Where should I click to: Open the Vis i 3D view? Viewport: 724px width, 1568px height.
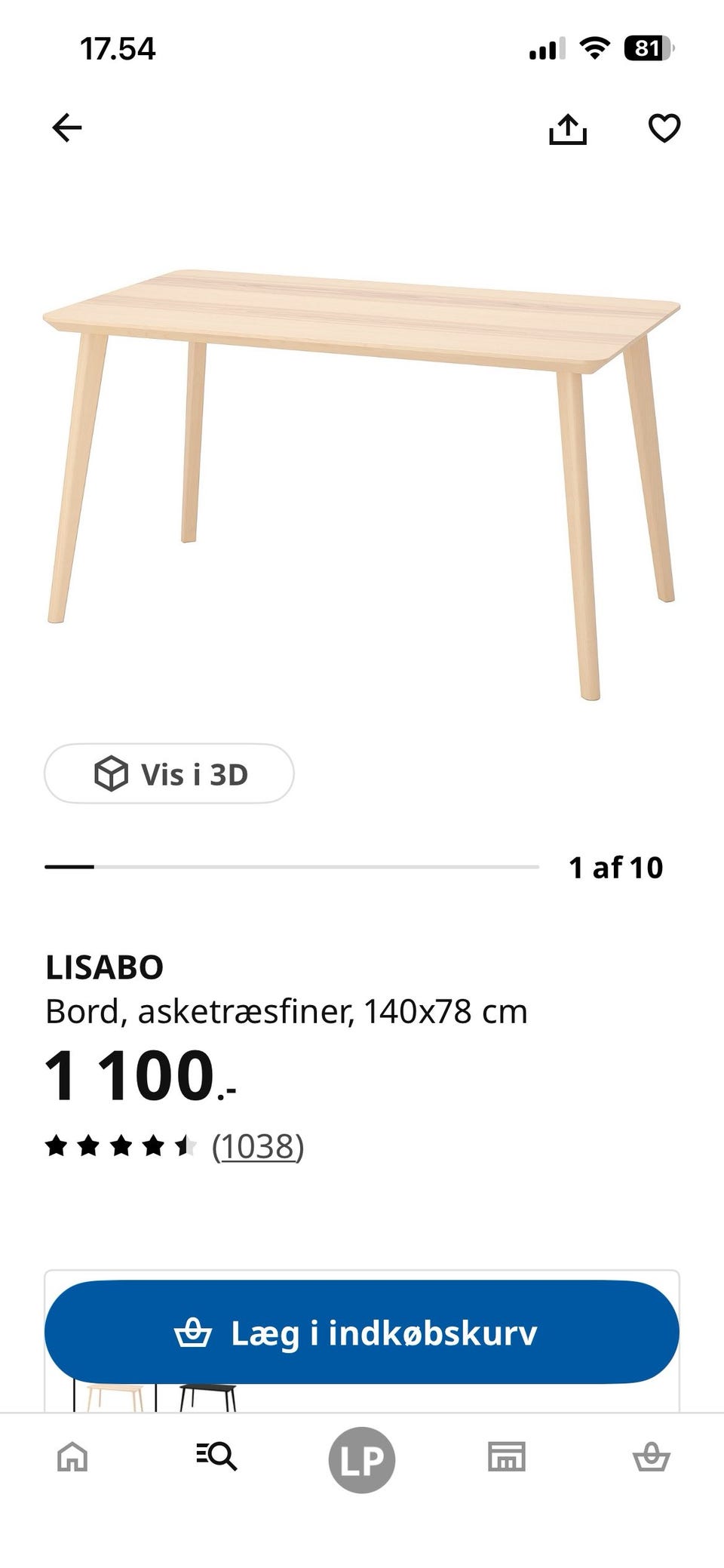[169, 773]
